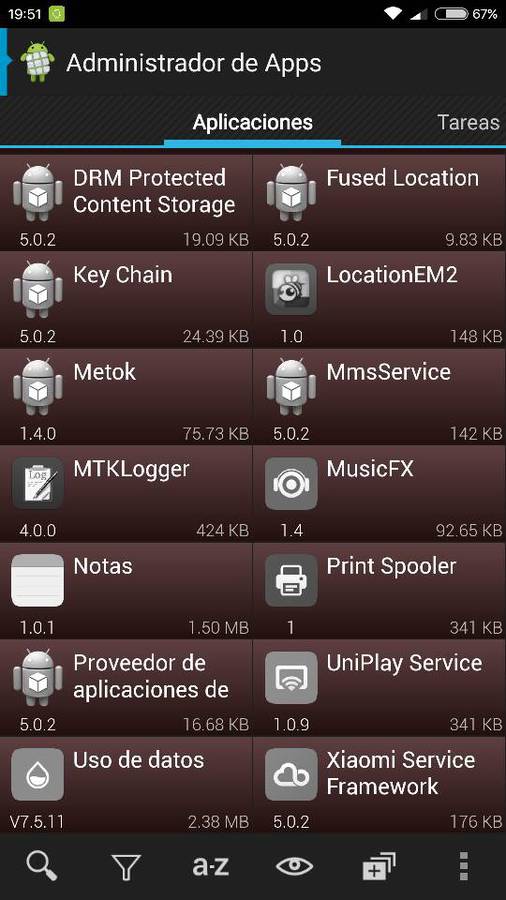Open the filter funnel option
The image size is (506, 900).
pos(126,867)
